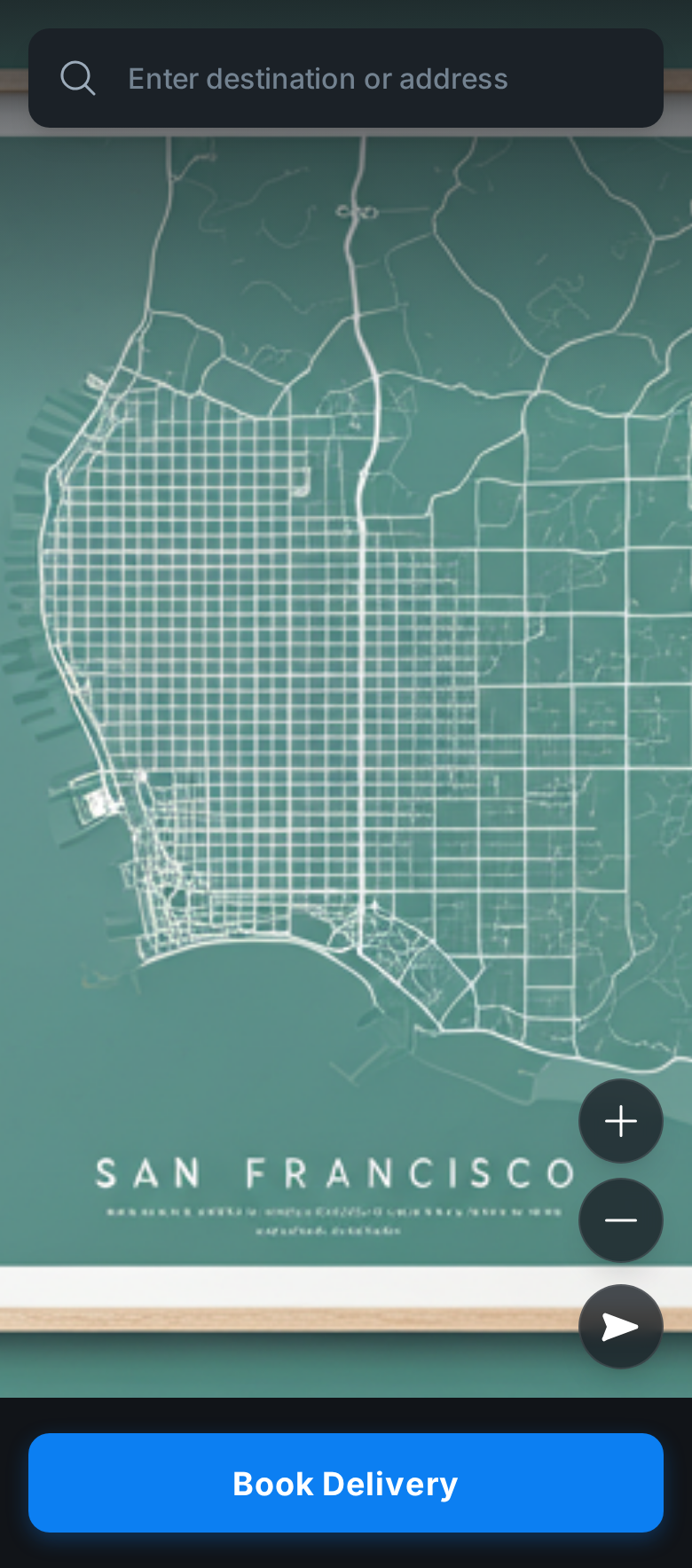The width and height of the screenshot is (692, 1568).
Task: Center map on current location arrow
Action: pyautogui.click(x=620, y=1327)
